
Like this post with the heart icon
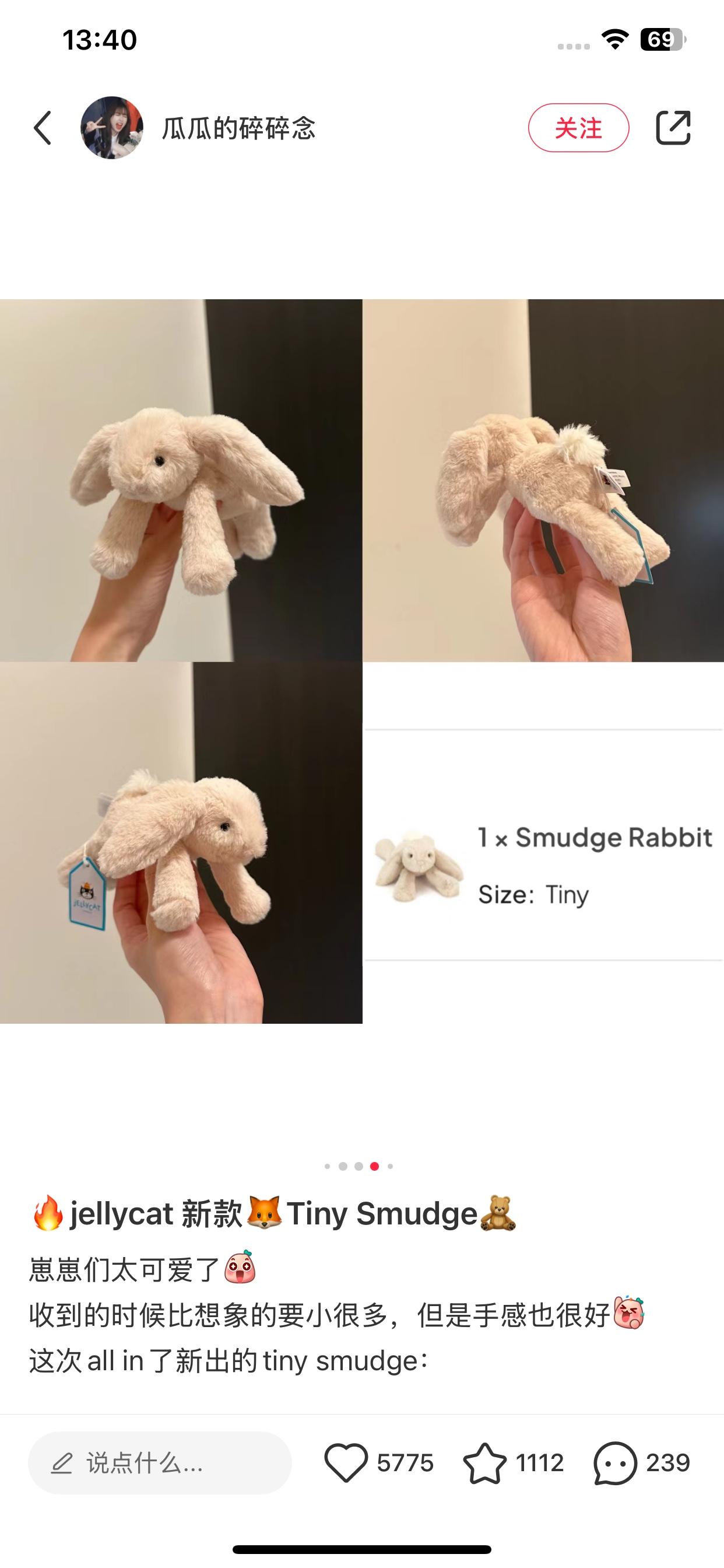click(x=346, y=1462)
